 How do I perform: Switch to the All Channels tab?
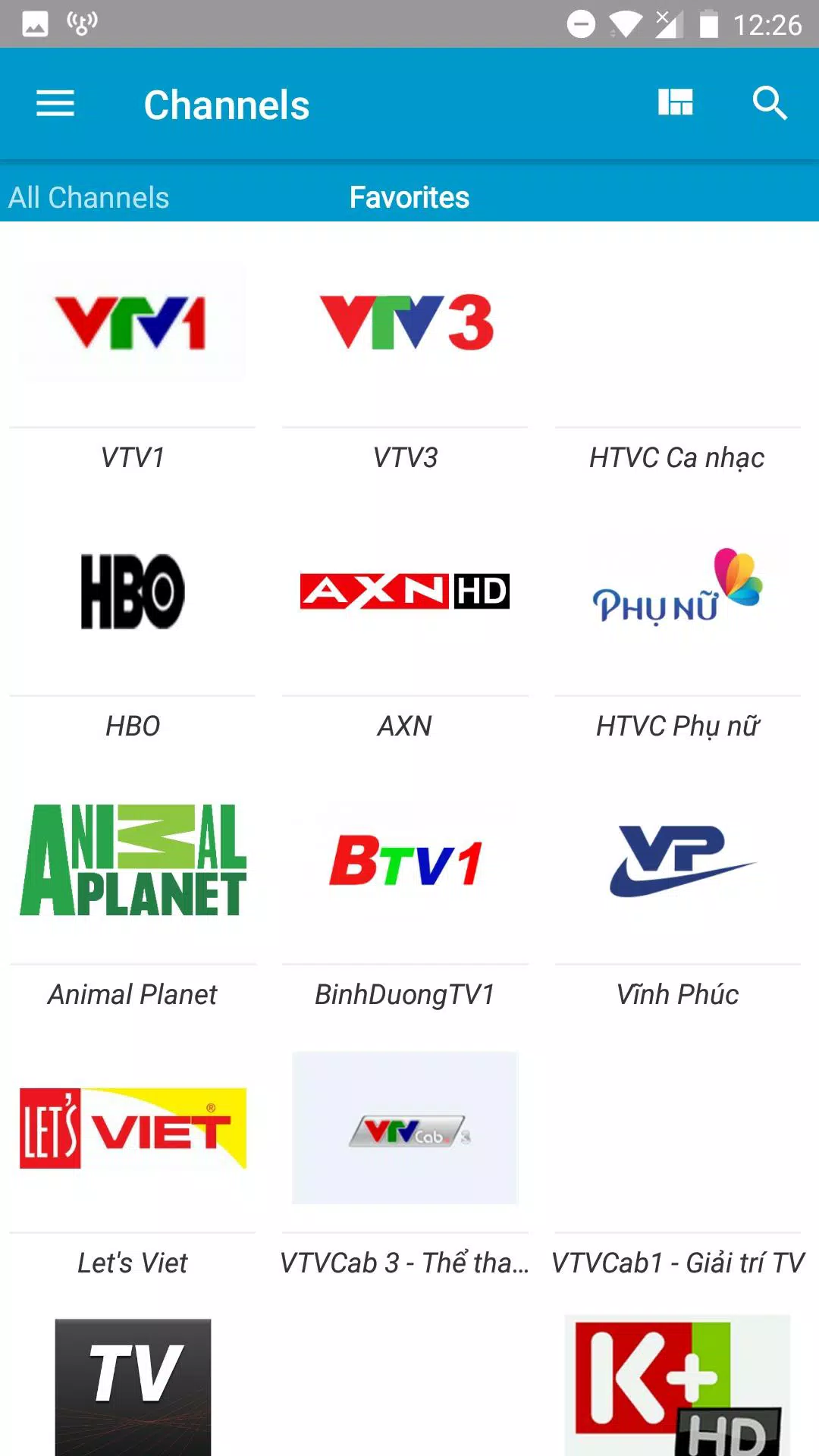(x=89, y=196)
